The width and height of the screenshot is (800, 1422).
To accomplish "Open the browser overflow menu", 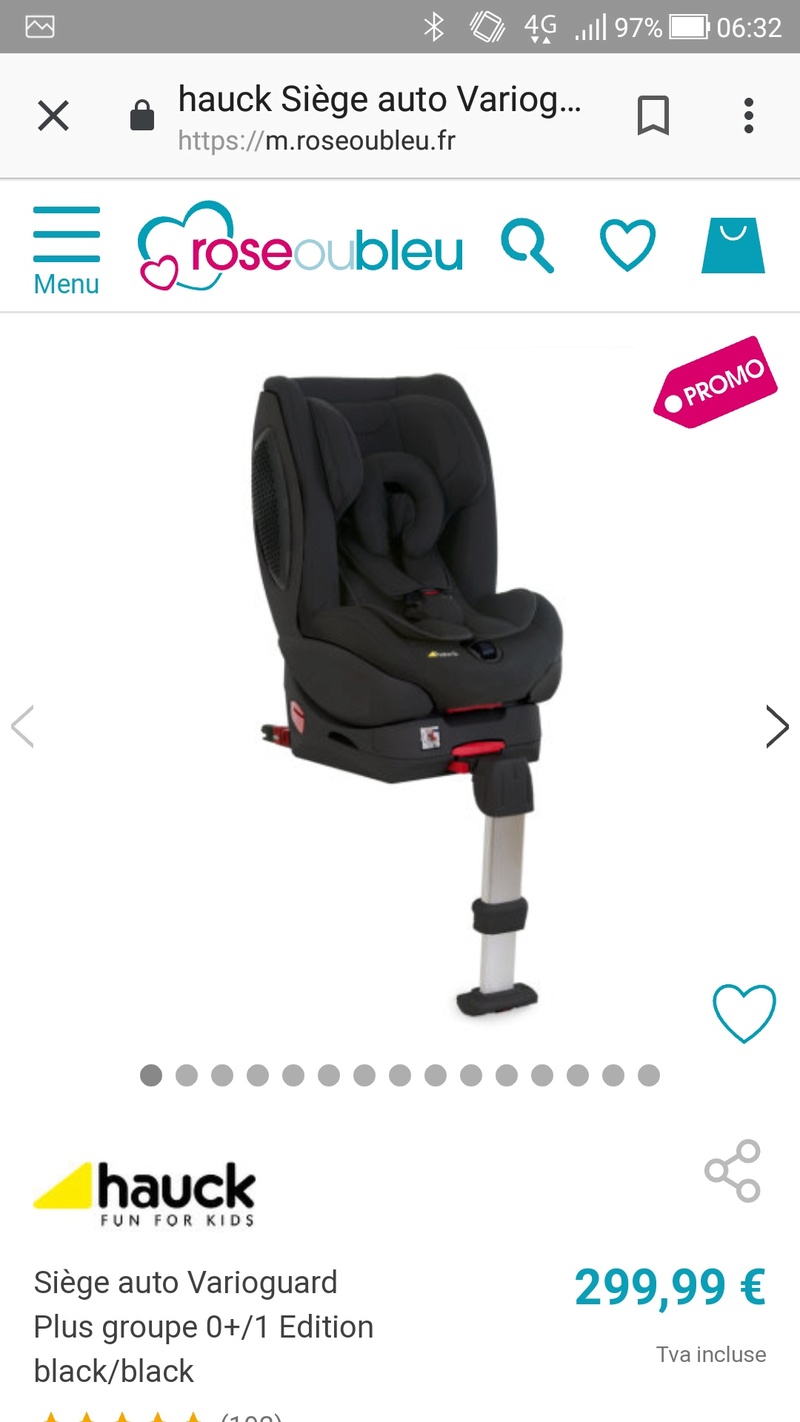I will coord(748,116).
